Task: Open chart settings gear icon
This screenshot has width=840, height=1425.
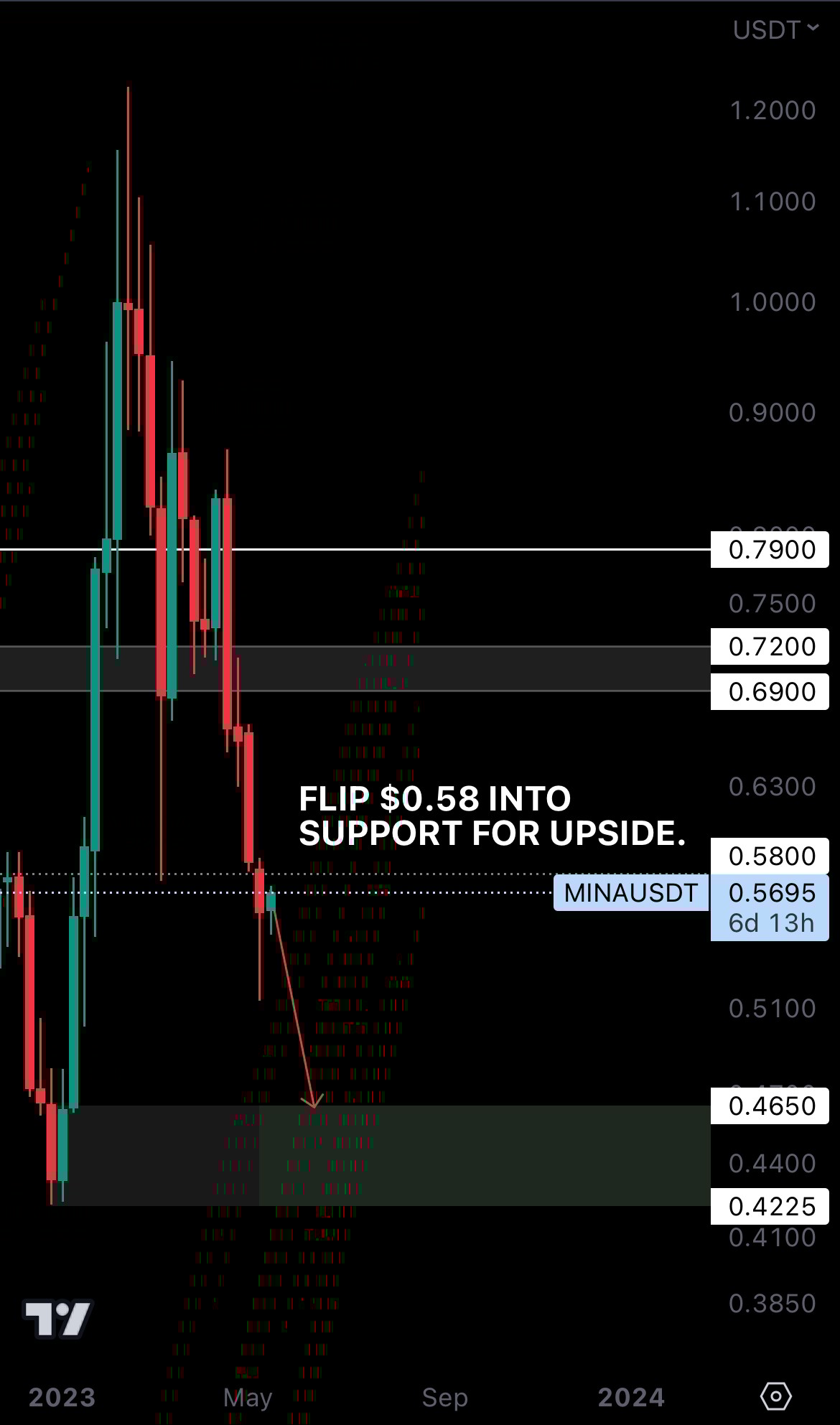Action: click(x=775, y=1396)
